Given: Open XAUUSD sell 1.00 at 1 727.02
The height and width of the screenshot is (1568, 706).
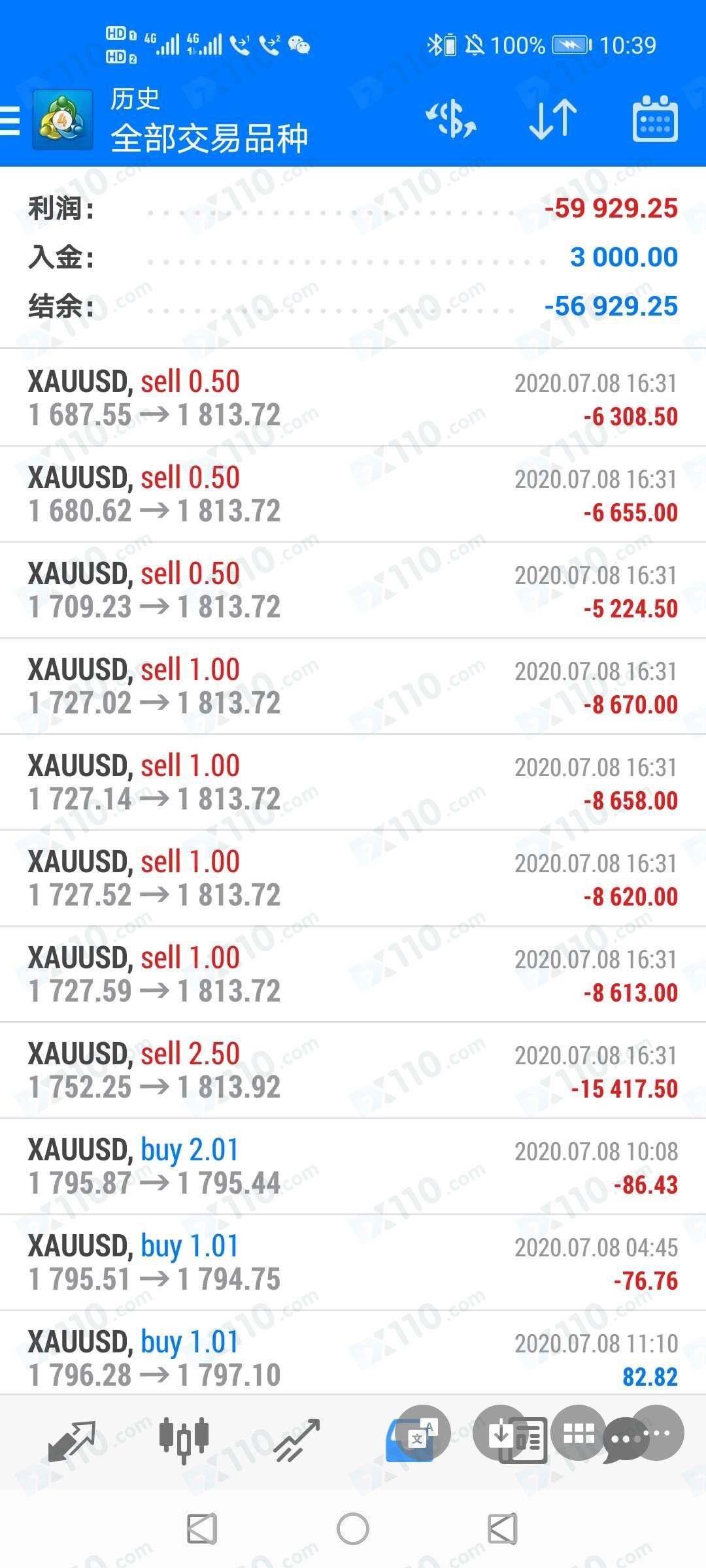Looking at the screenshot, I should pyautogui.click(x=353, y=686).
